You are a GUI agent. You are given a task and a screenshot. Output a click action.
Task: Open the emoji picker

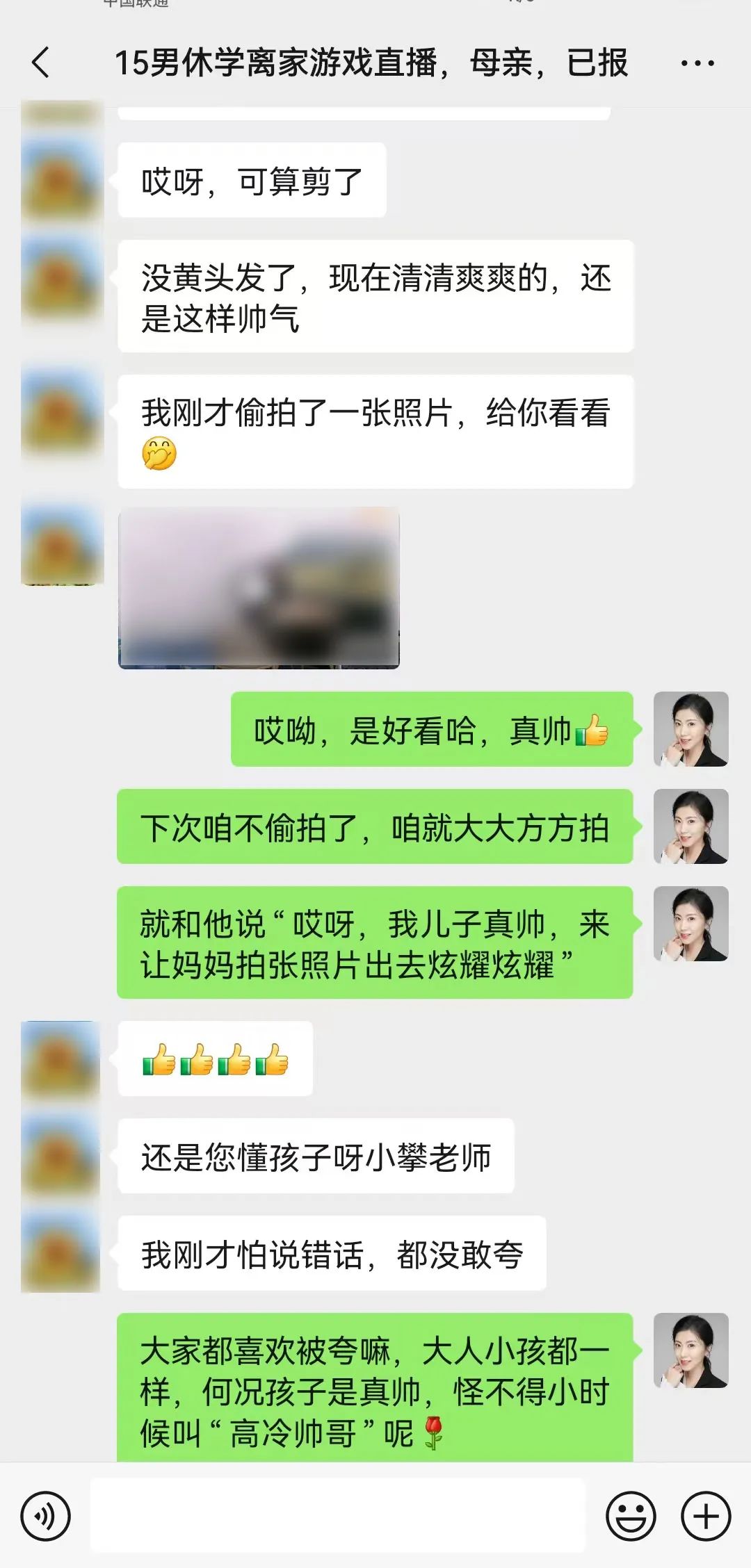pyautogui.click(x=631, y=1516)
